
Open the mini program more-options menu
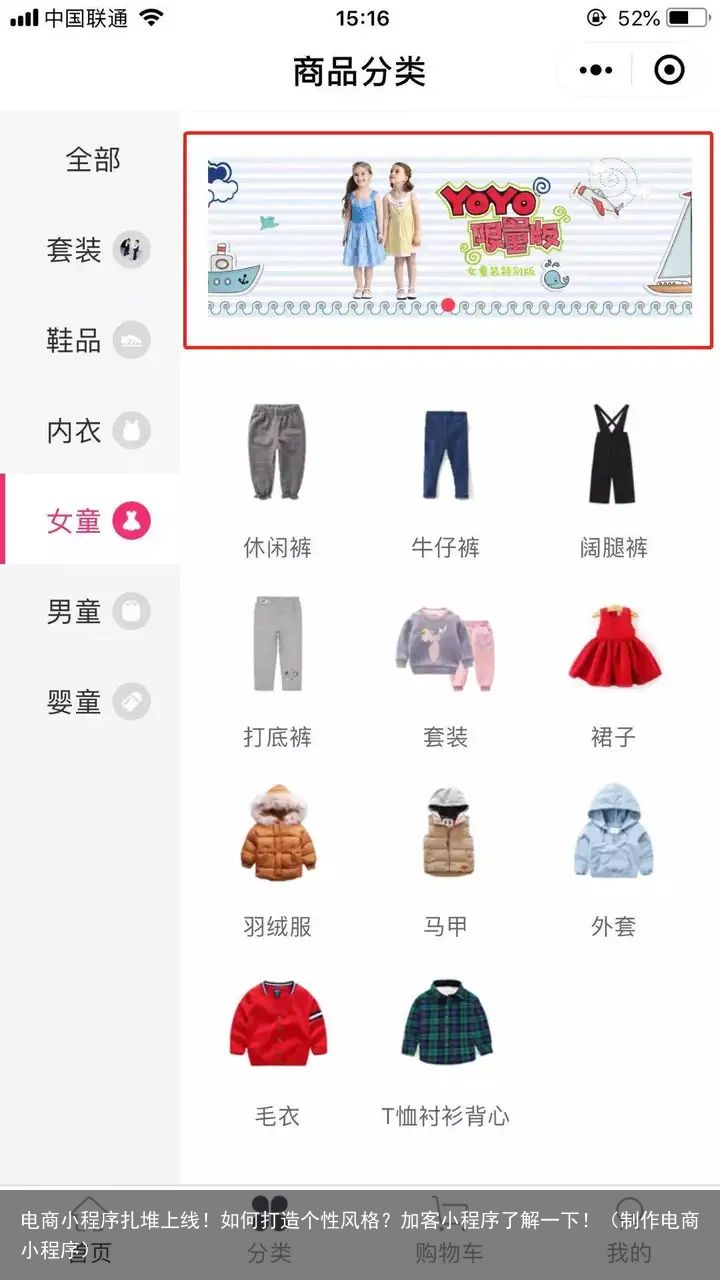click(596, 71)
